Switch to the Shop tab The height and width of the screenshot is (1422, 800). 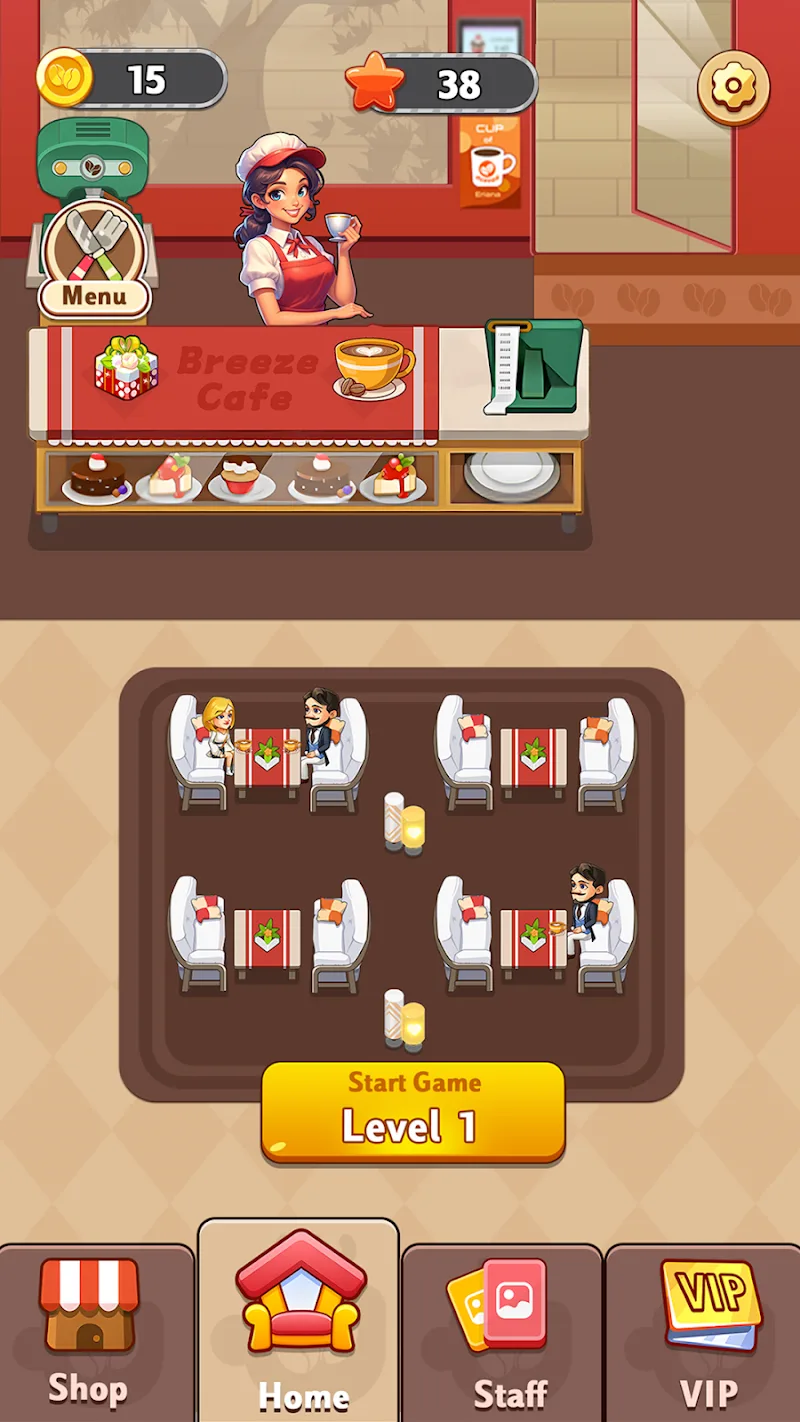90,1332
